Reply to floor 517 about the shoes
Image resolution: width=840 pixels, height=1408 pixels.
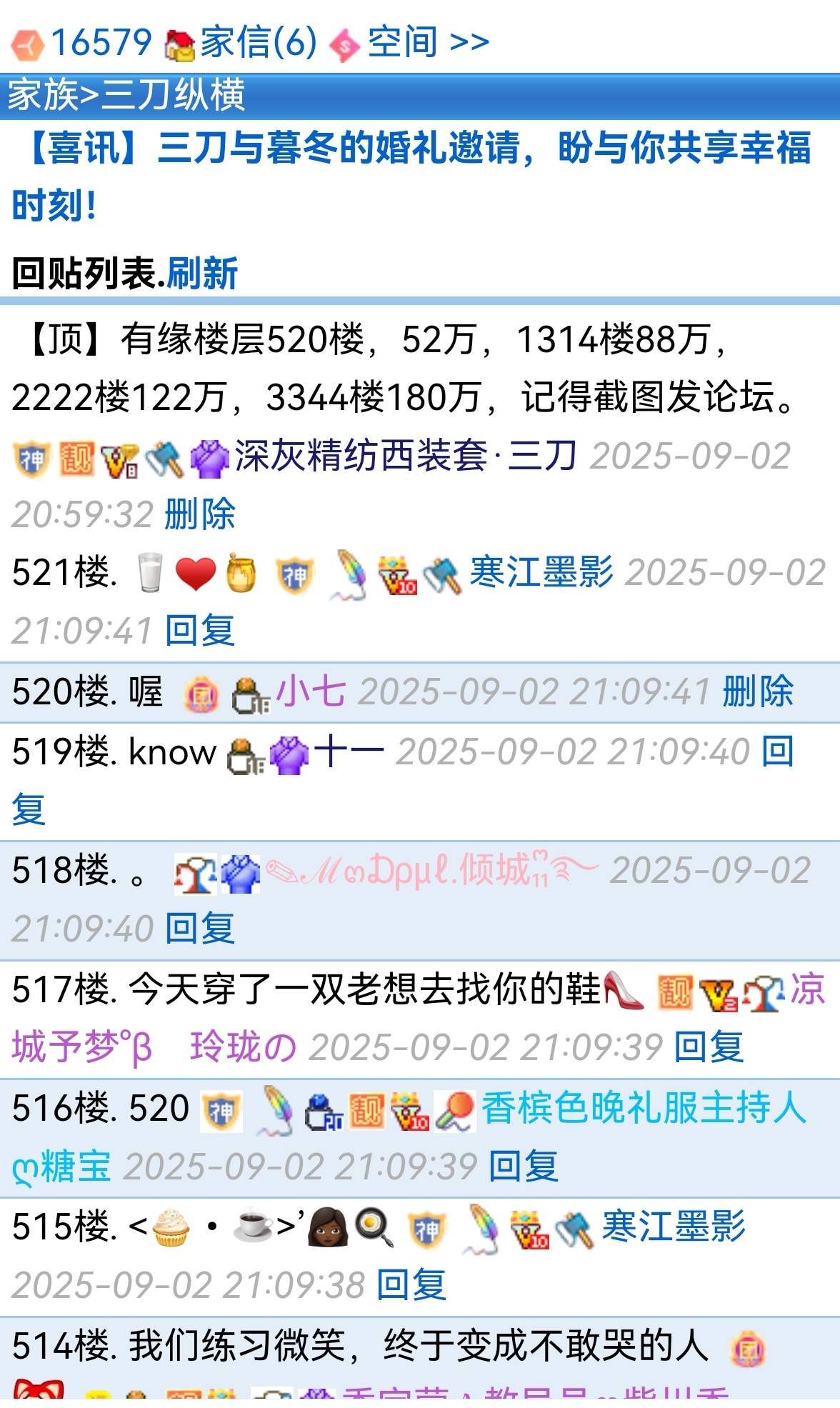coord(709,1048)
